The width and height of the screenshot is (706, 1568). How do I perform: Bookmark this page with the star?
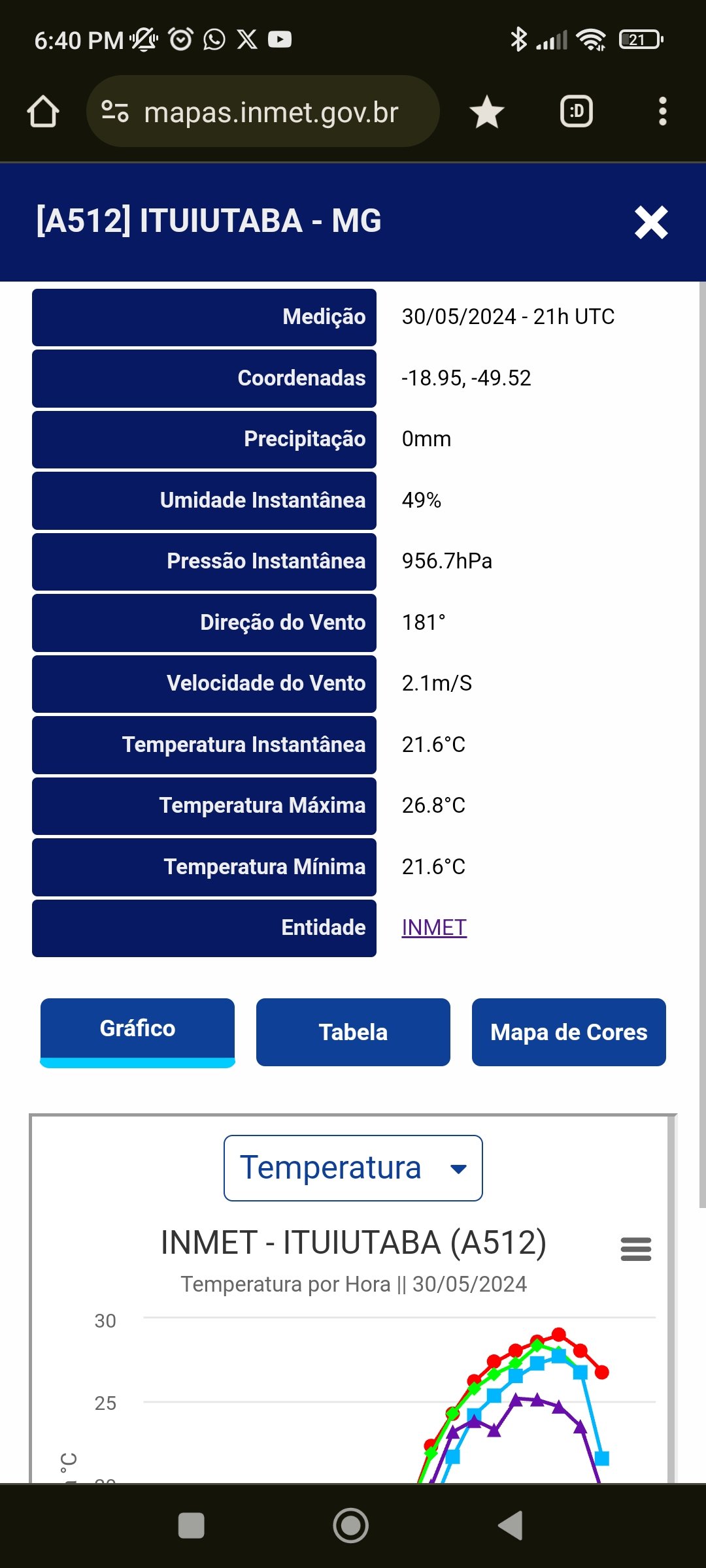point(487,112)
